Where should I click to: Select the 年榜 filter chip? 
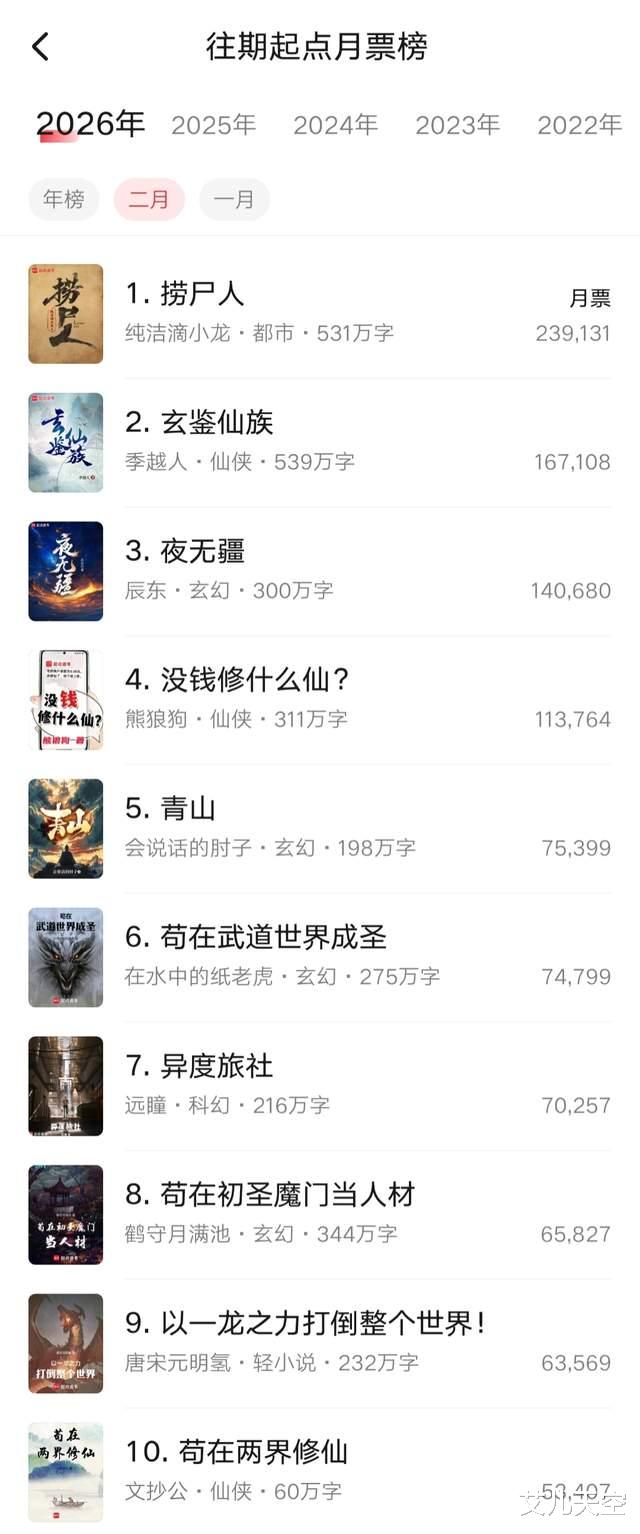click(63, 199)
